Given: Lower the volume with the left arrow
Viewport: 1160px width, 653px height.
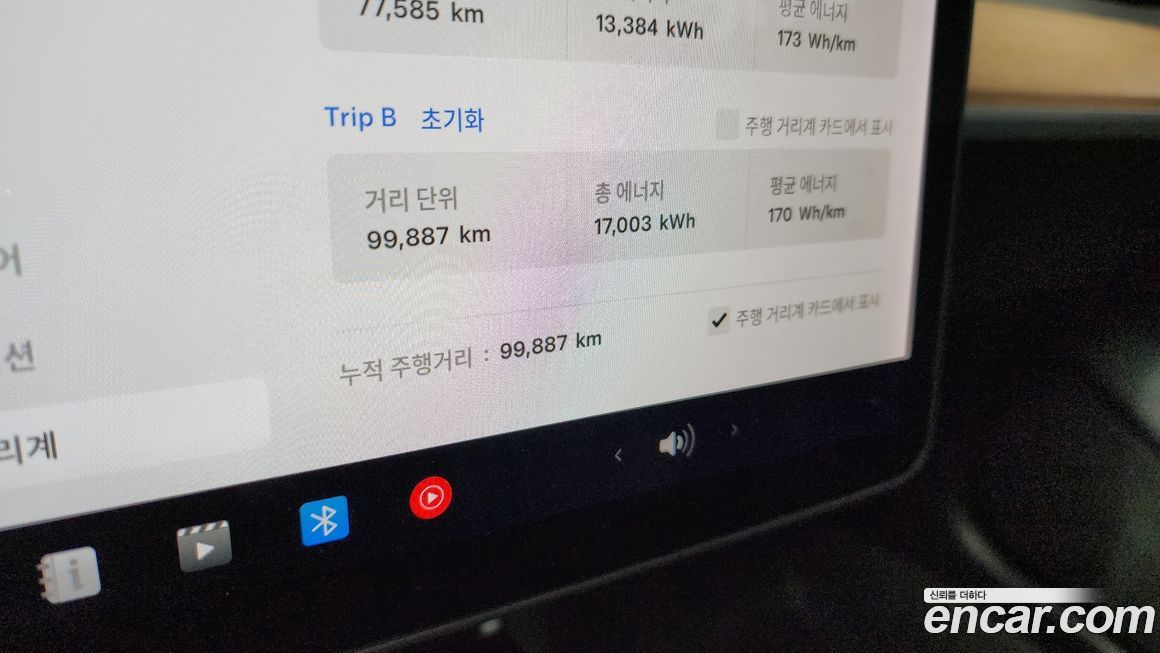Looking at the screenshot, I should [618, 456].
